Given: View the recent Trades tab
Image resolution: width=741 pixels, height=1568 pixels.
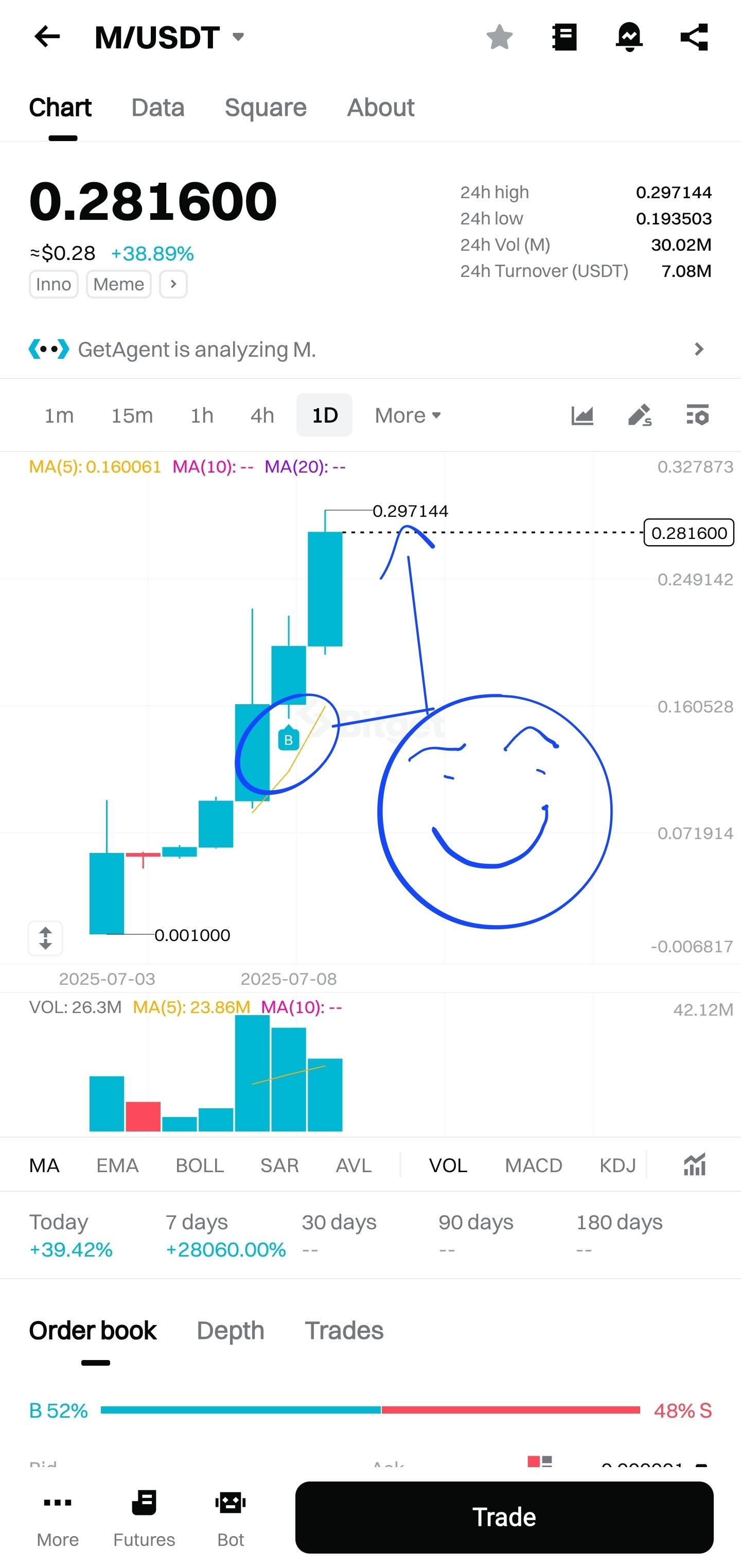Looking at the screenshot, I should point(344,1331).
